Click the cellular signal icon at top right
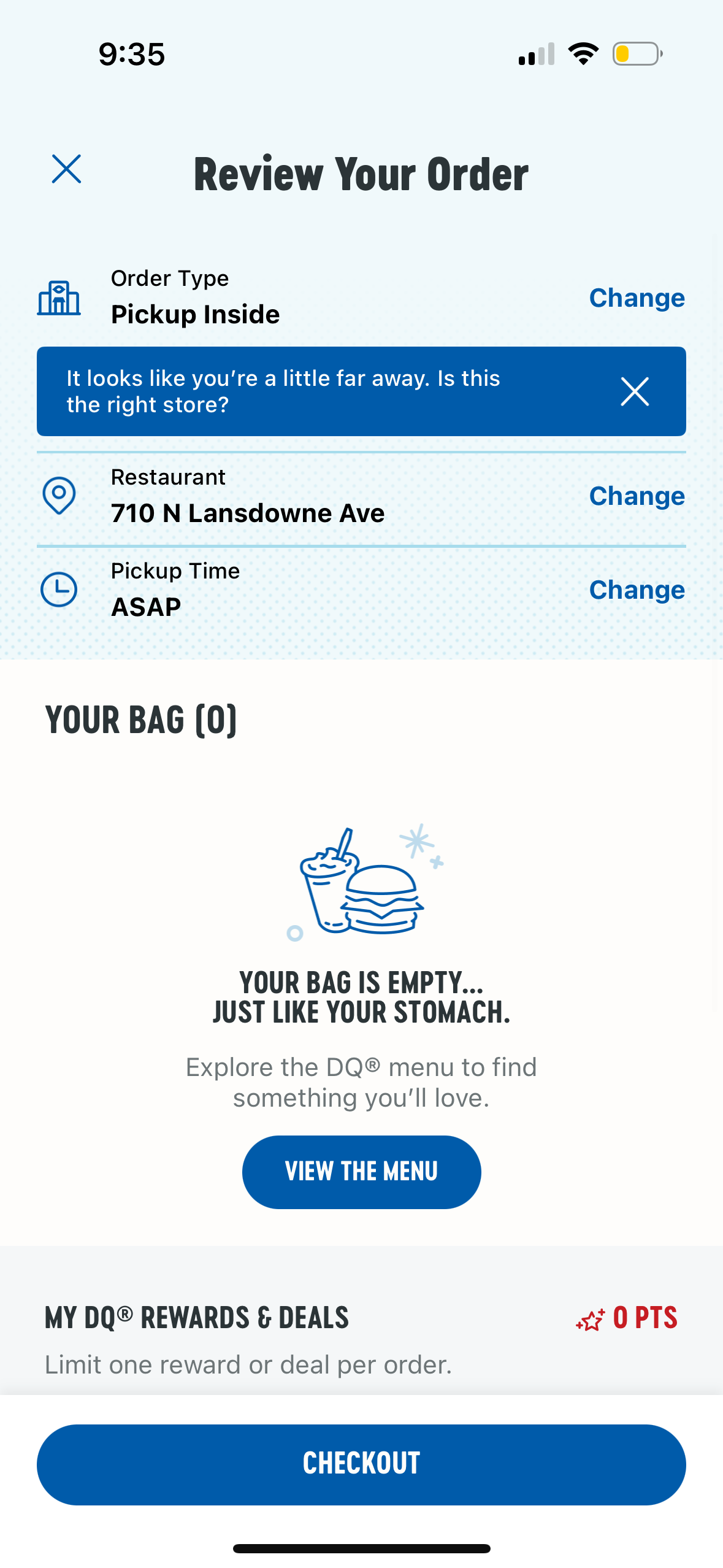Viewport: 723px width, 1568px height. pyautogui.click(x=537, y=54)
